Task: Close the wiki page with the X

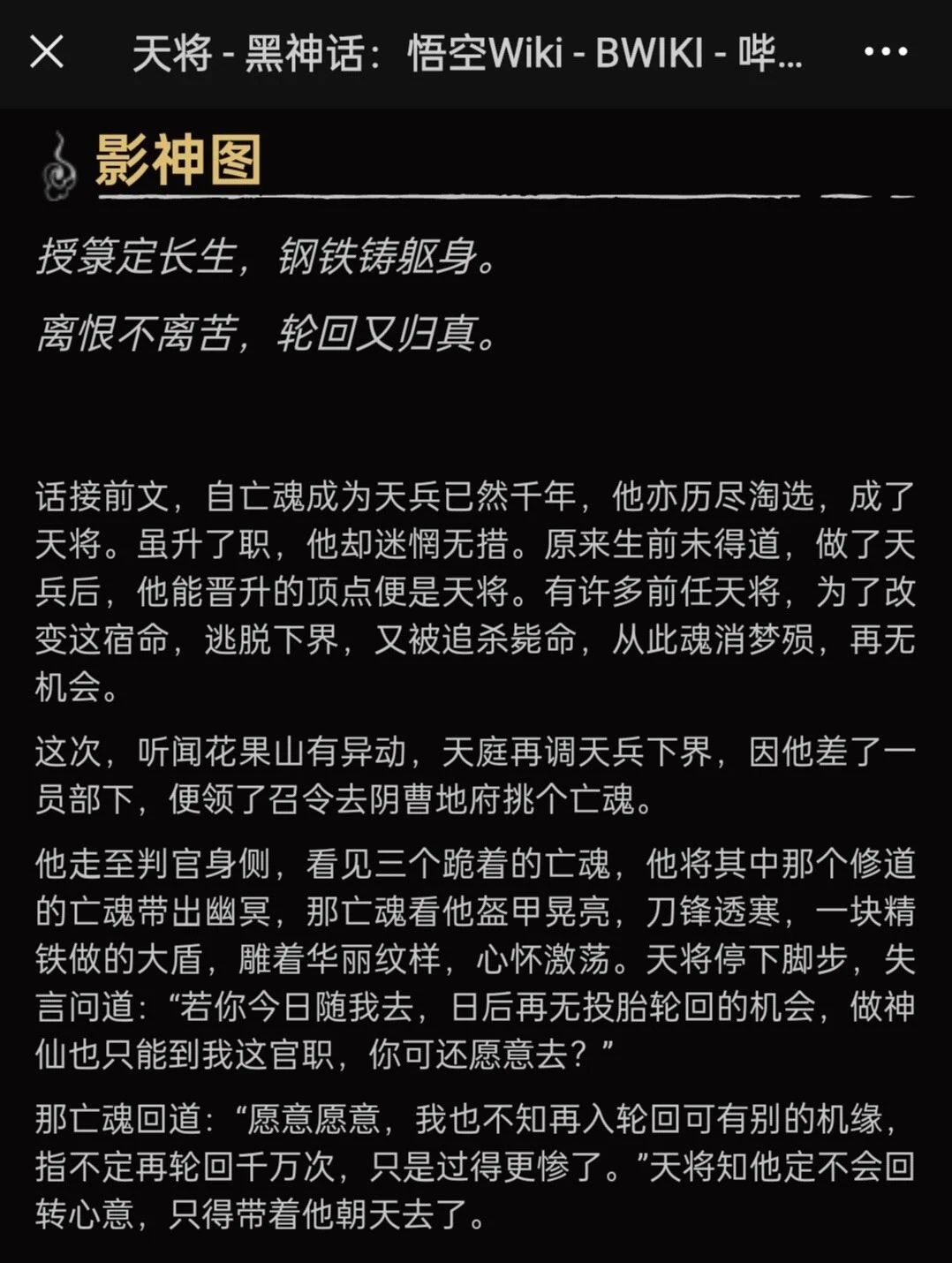Action: 47,52
